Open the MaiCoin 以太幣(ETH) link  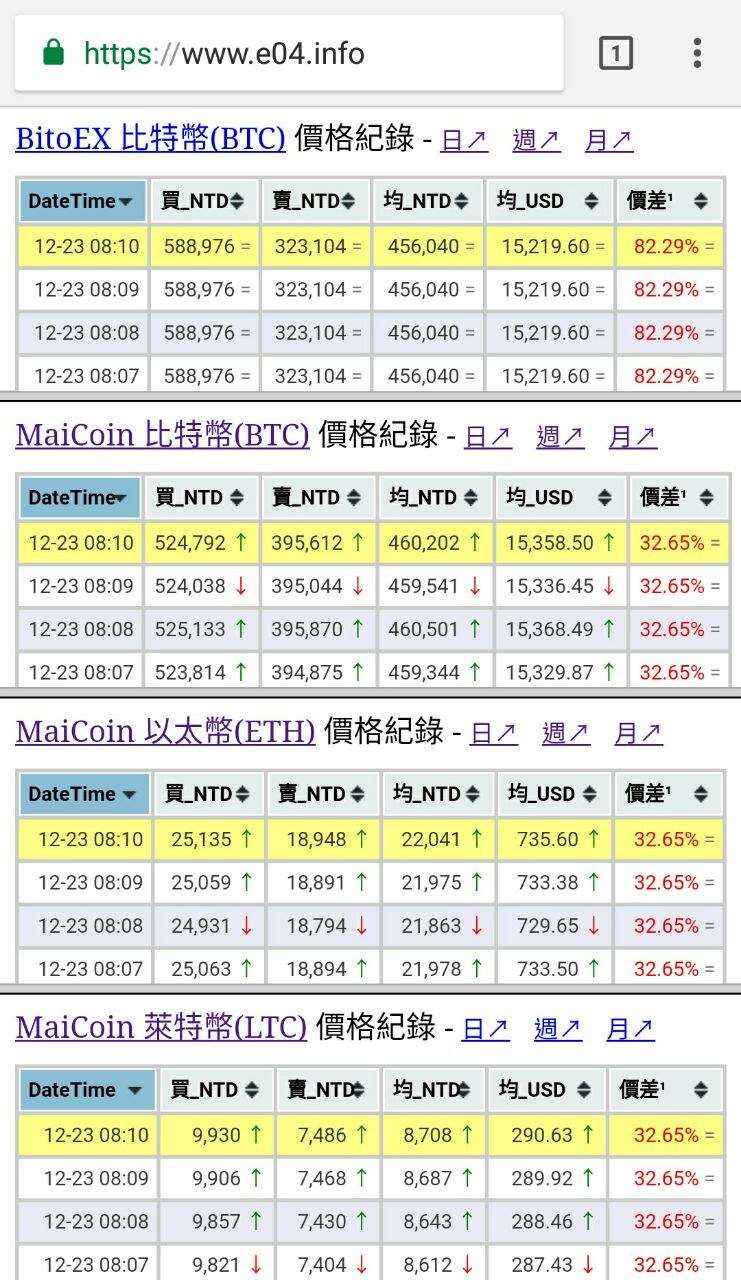(x=166, y=731)
